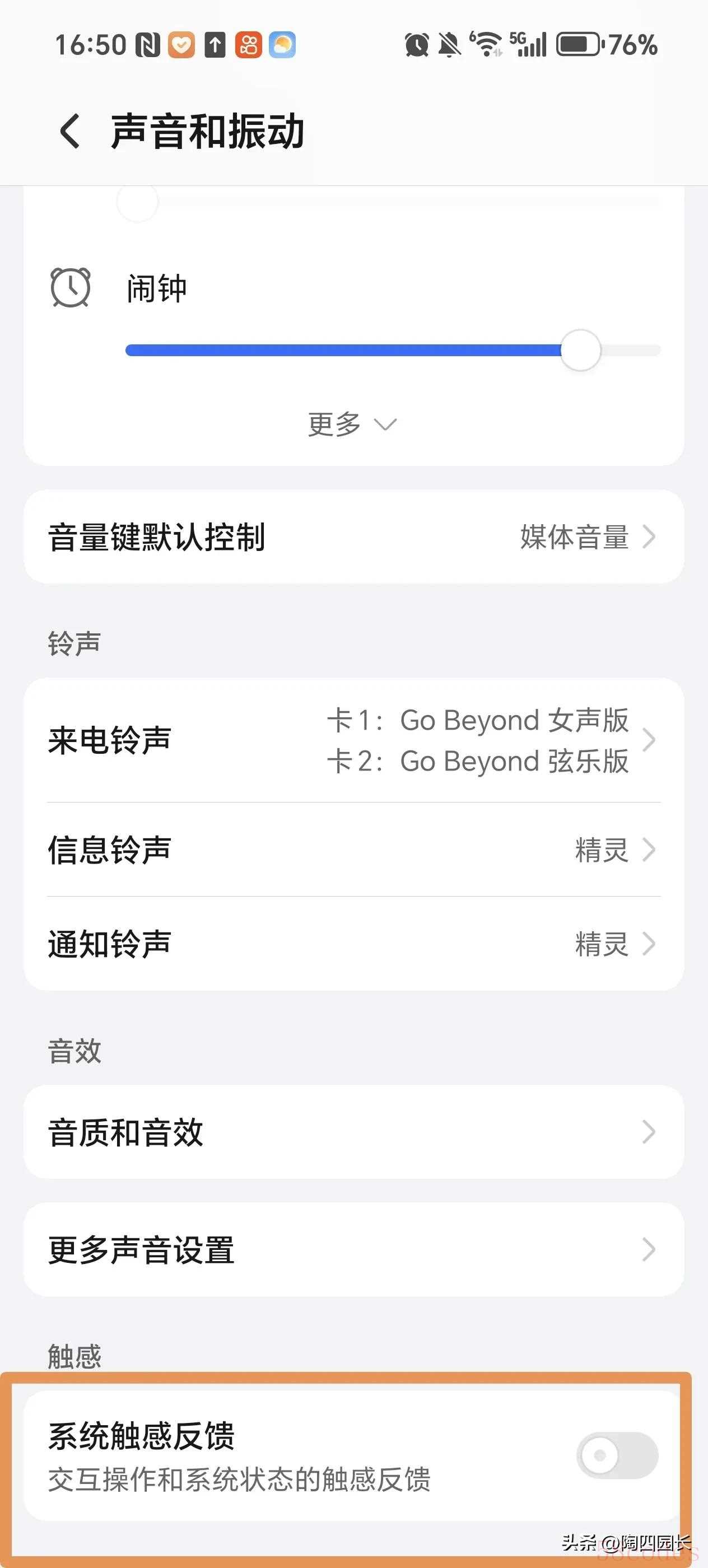Tap the 闹钟 volume slider
Viewport: 708px width, 1568px height.
393,350
